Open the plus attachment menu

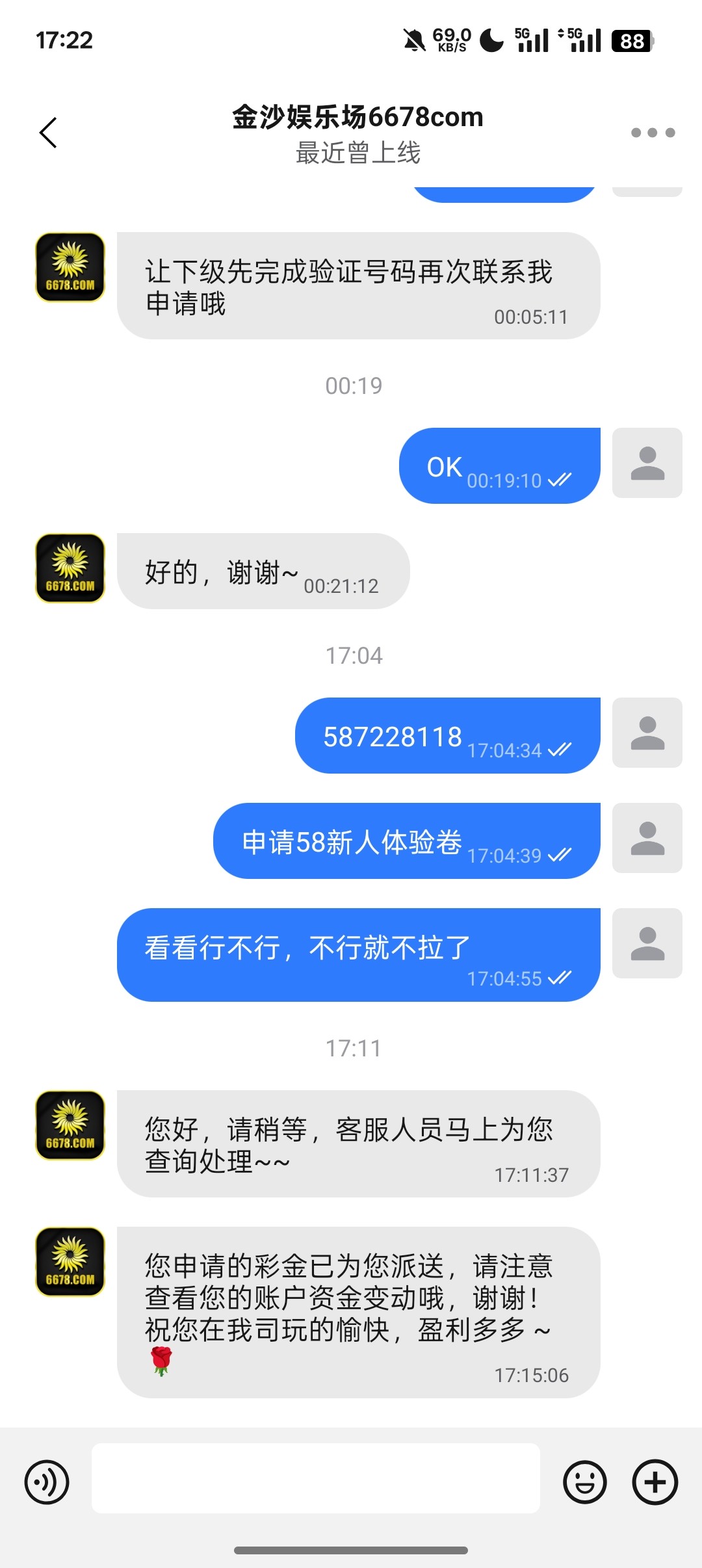tap(655, 1482)
